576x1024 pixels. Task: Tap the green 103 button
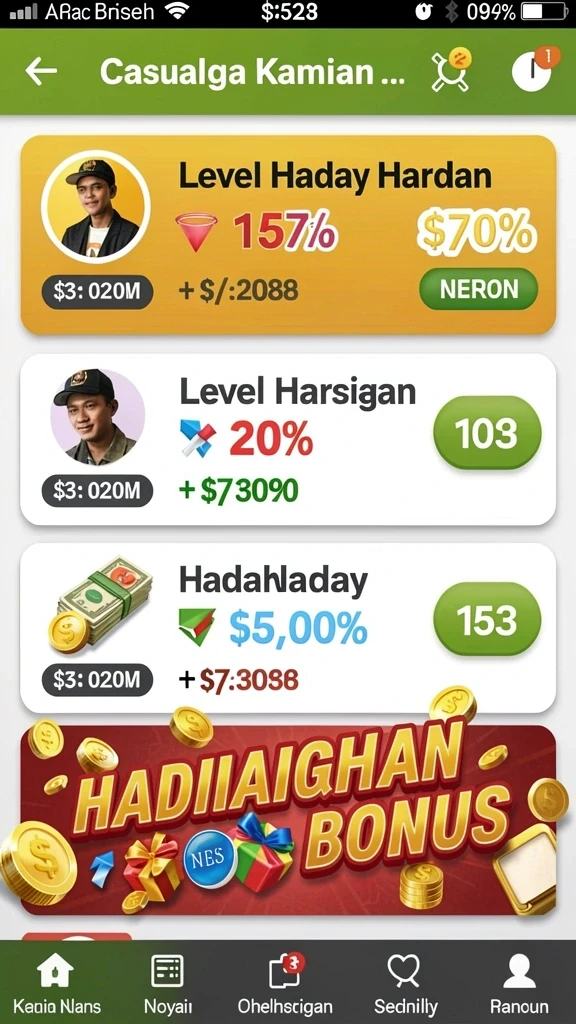click(487, 432)
